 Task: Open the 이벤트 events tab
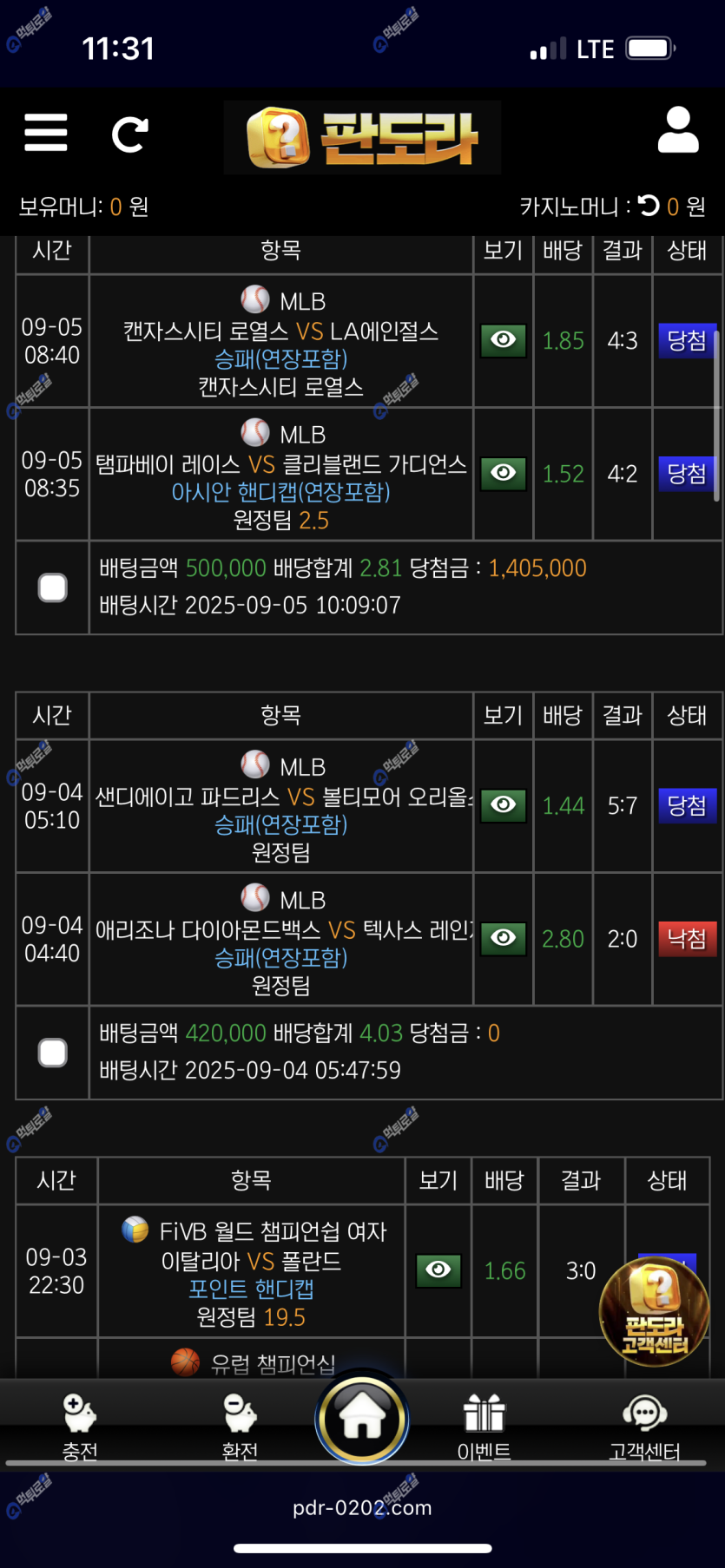click(484, 1424)
